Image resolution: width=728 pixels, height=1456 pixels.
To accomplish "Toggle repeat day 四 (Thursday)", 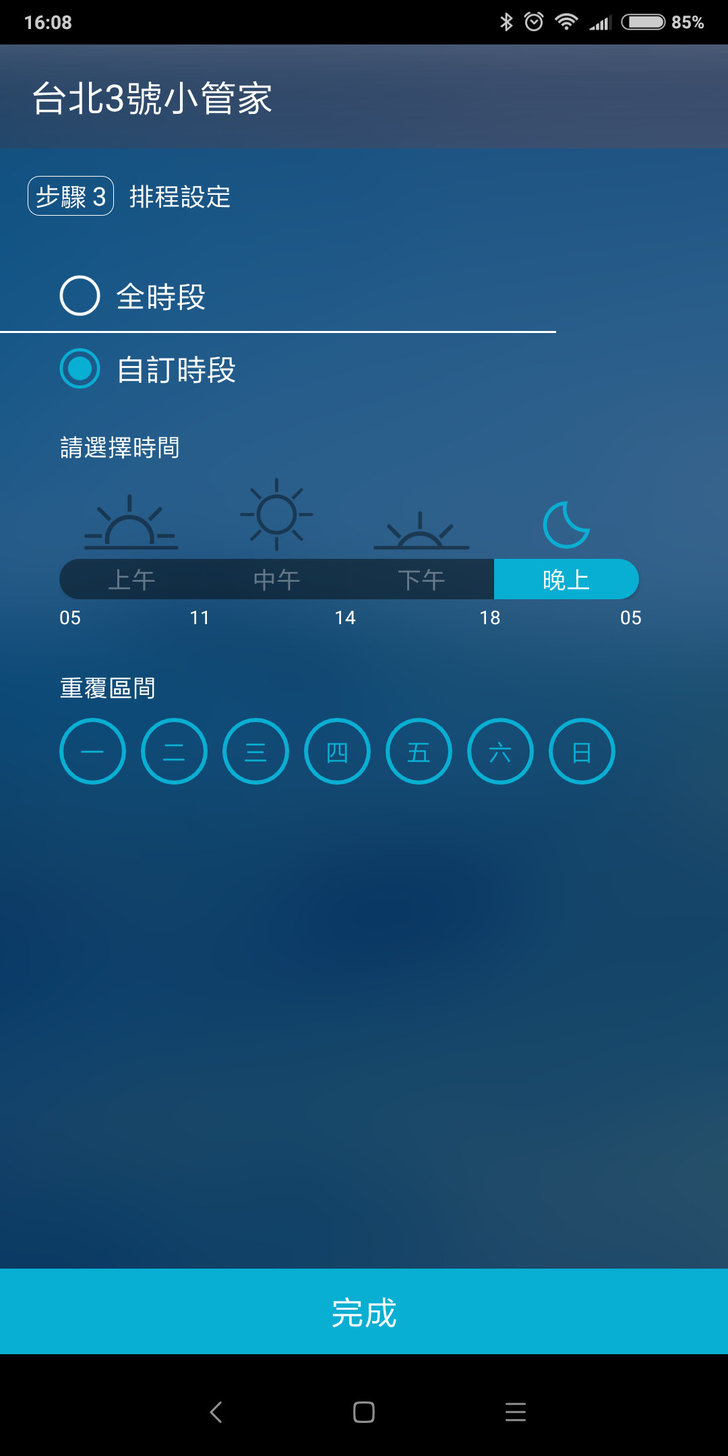I will click(x=337, y=751).
